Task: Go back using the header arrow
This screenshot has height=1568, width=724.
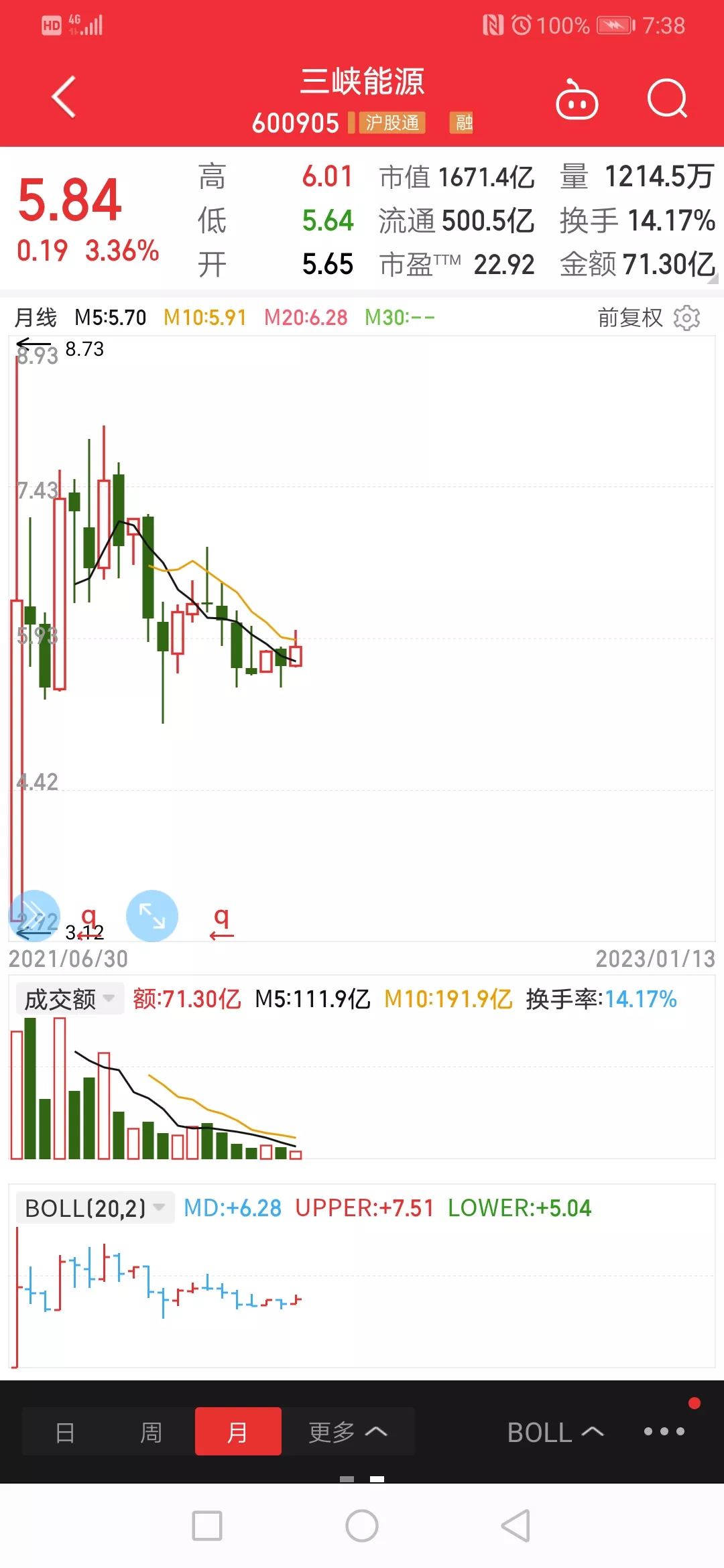Action: pos(64,97)
